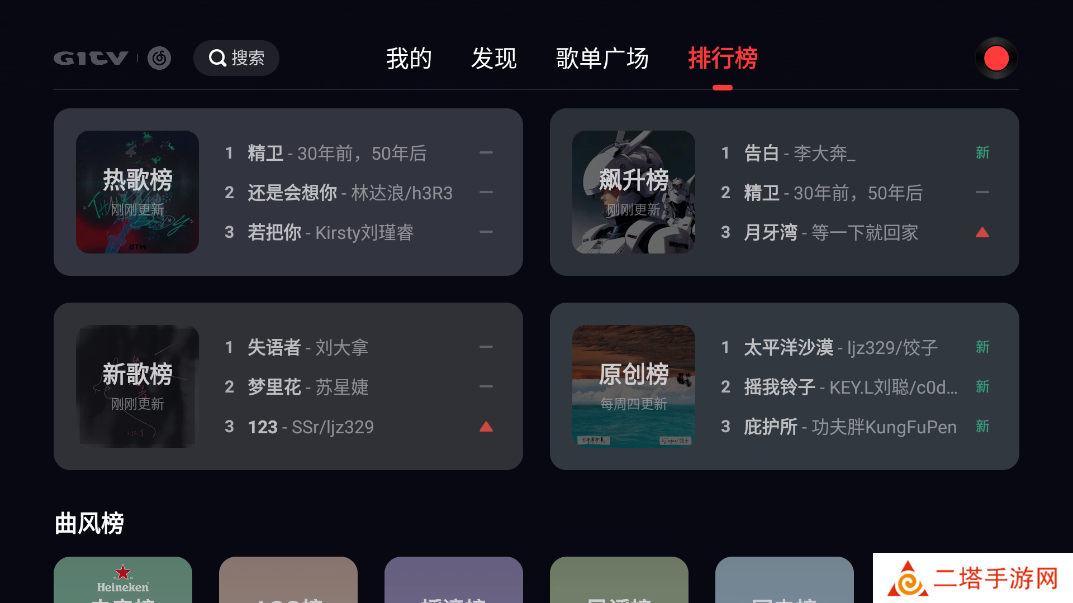Switch to the 发现 tab
The image size is (1073, 603).
point(494,59)
